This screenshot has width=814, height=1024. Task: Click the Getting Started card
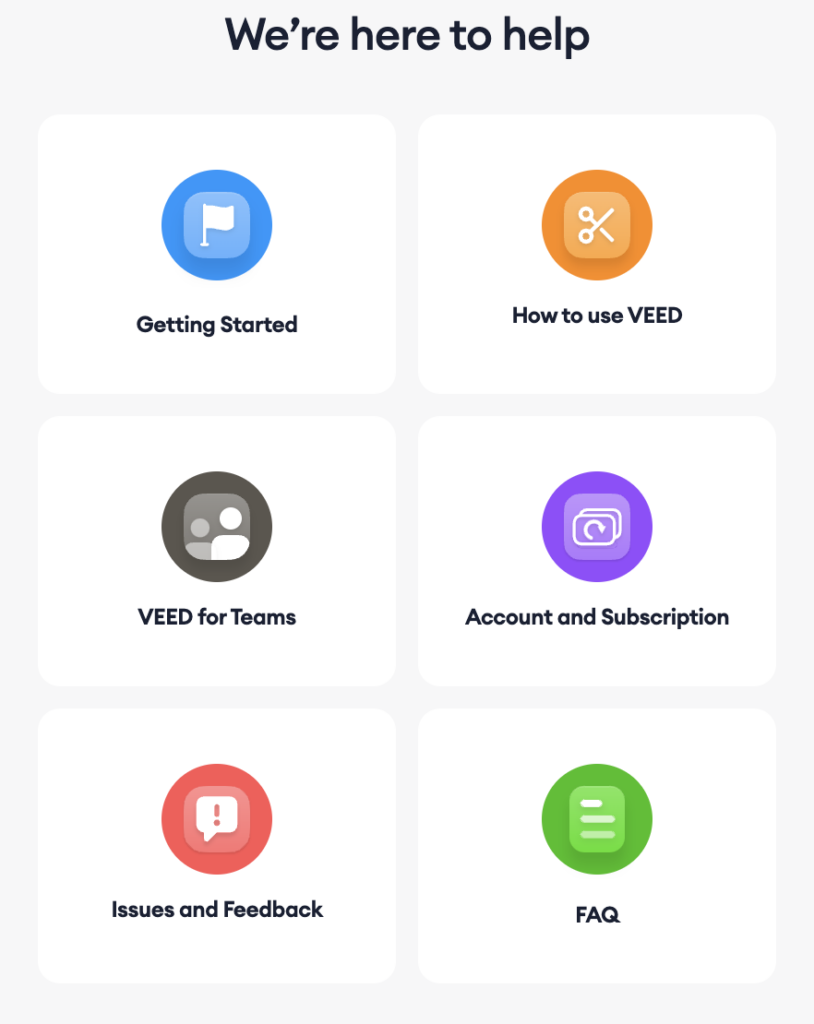pos(216,253)
